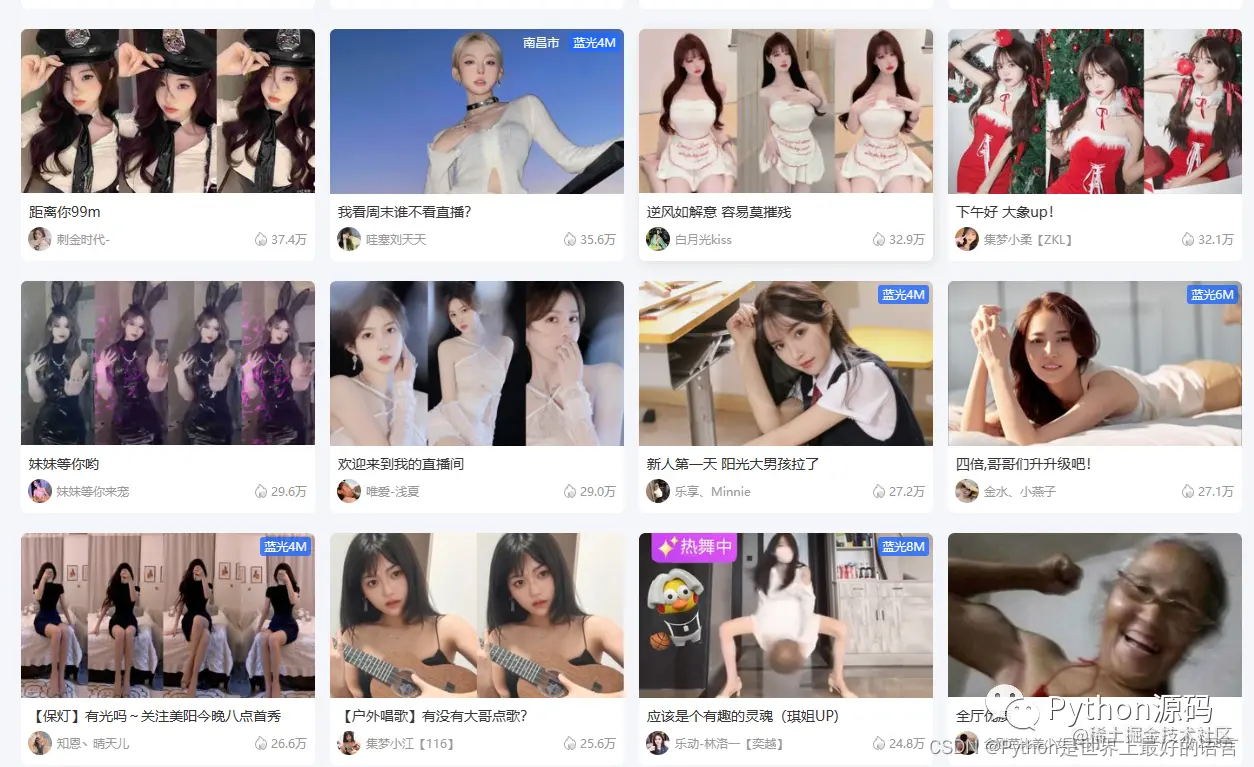1254x767 pixels.
Task: Open the stream 逆风如解意 容易莫摧残
Action: (x=785, y=111)
